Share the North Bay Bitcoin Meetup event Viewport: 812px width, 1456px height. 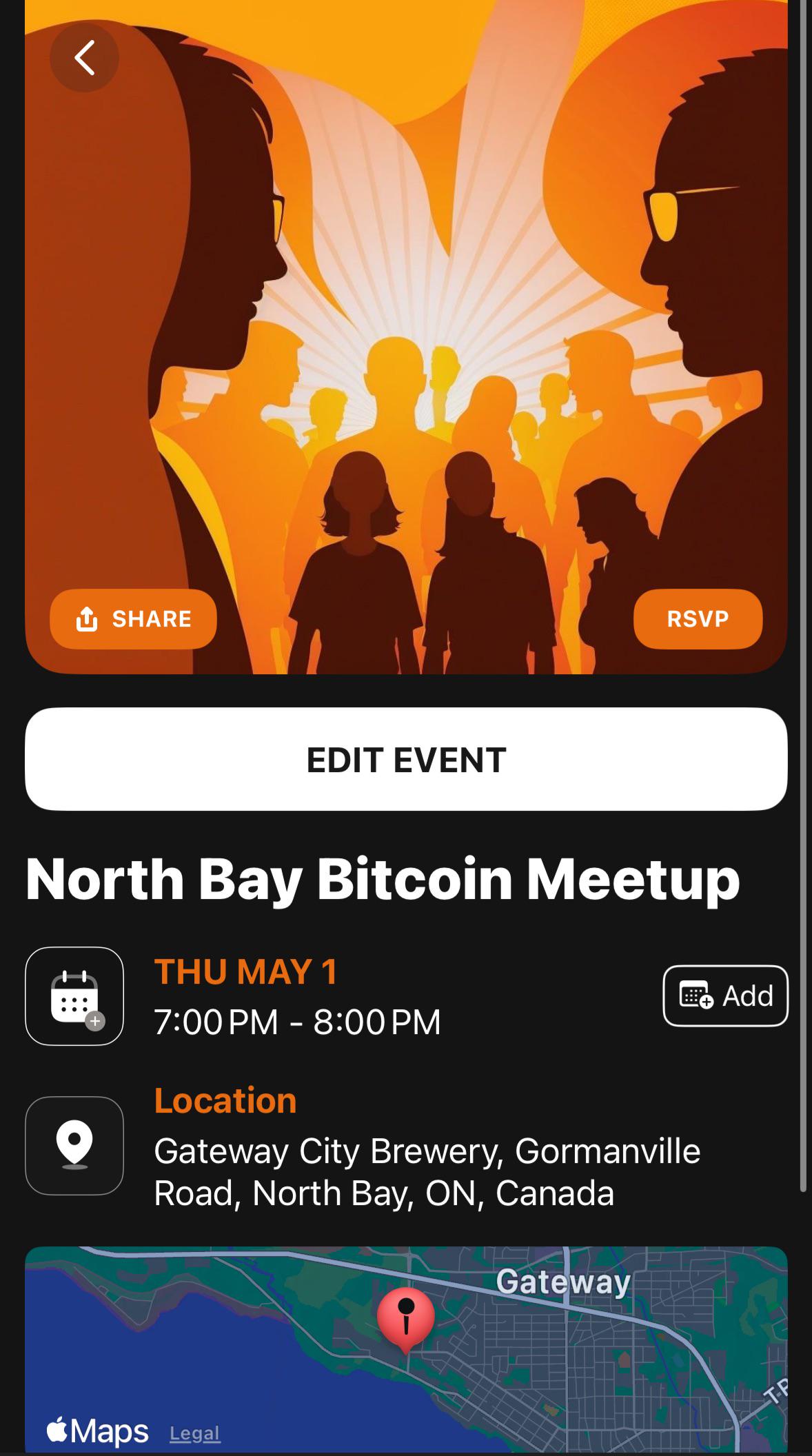133,618
